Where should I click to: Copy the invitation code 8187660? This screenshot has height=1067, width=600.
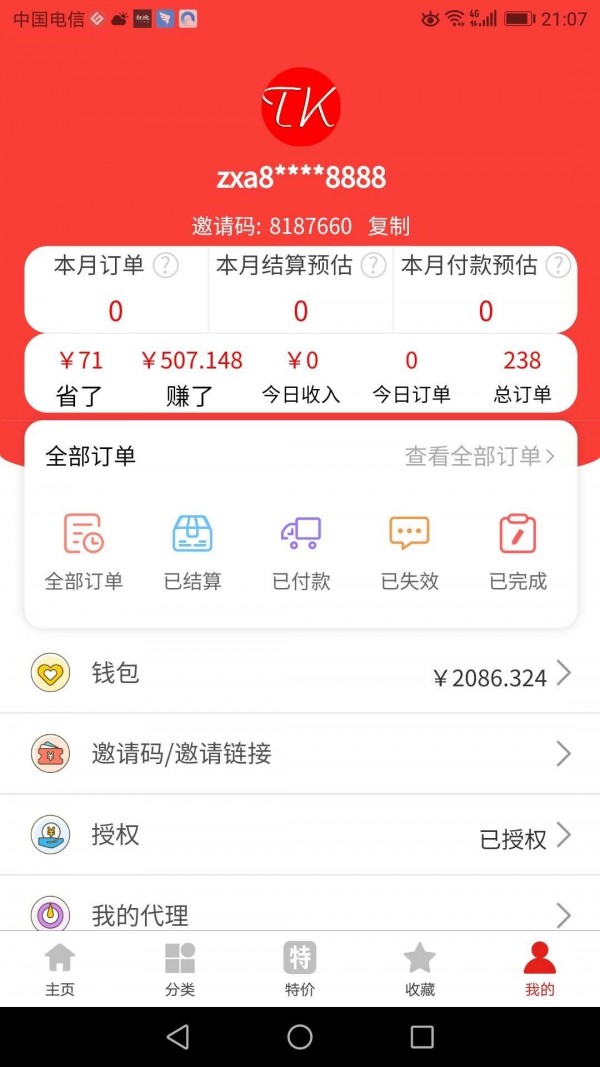[x=389, y=227]
